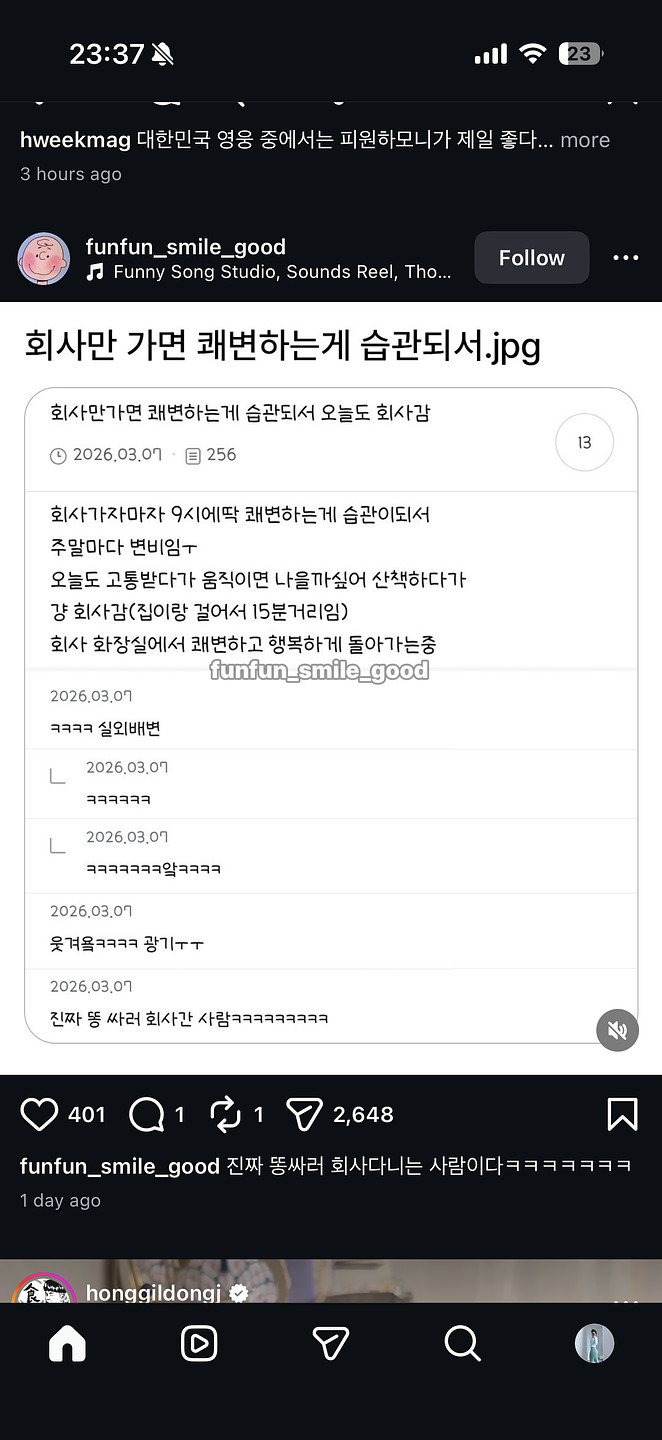Share the funfun_smile_good post
The width and height of the screenshot is (662, 1440).
click(304, 1114)
